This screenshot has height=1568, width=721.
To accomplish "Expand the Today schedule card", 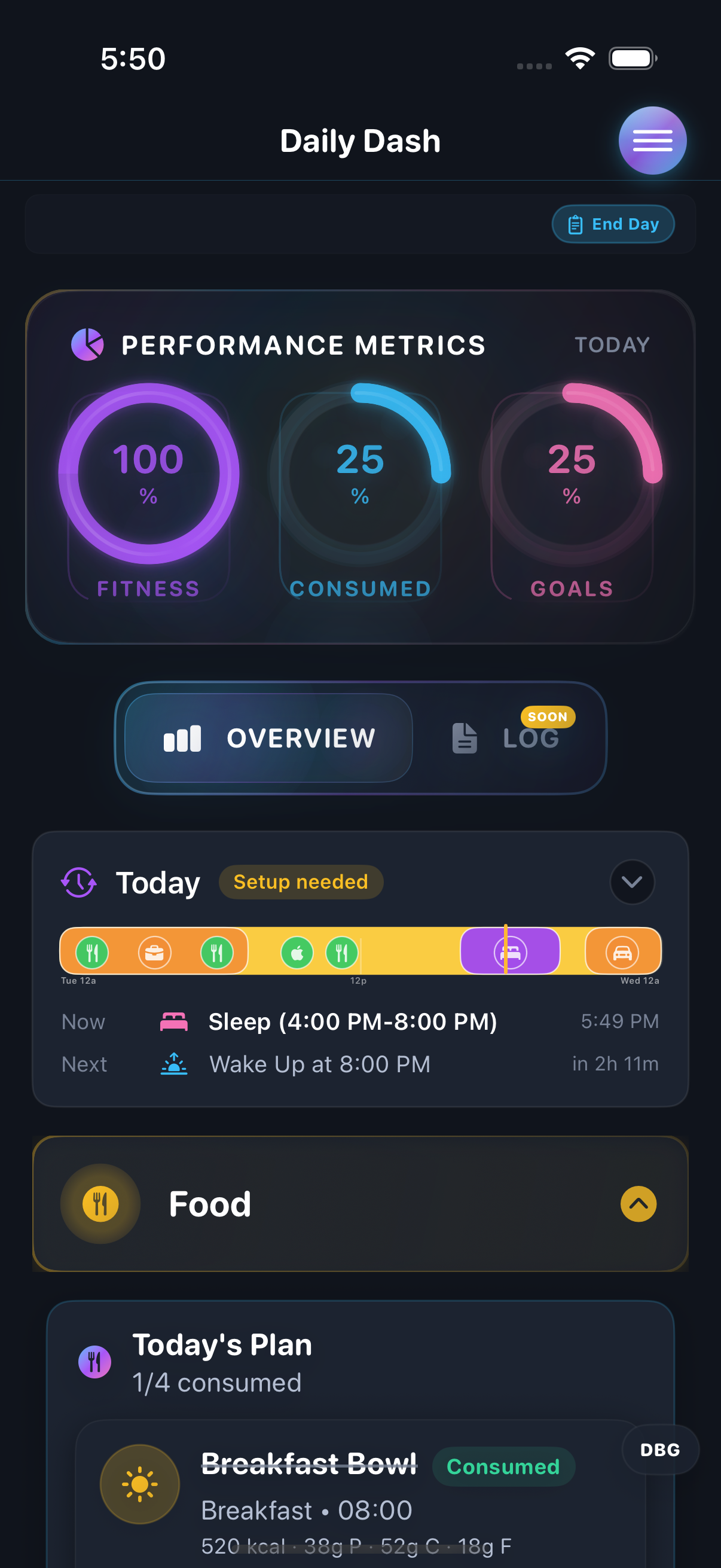I will [631, 881].
